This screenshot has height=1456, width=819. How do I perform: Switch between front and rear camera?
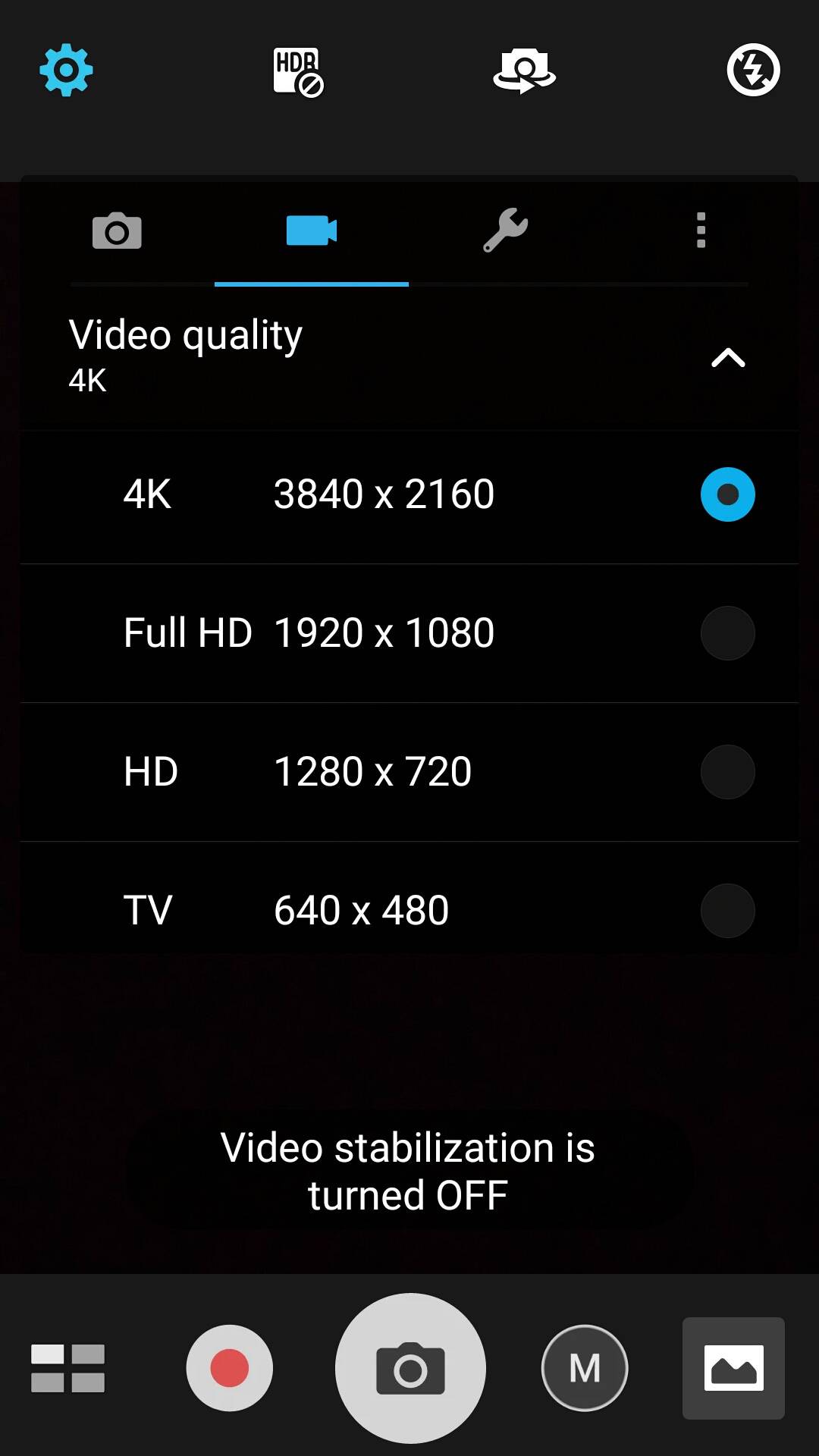coord(524,71)
